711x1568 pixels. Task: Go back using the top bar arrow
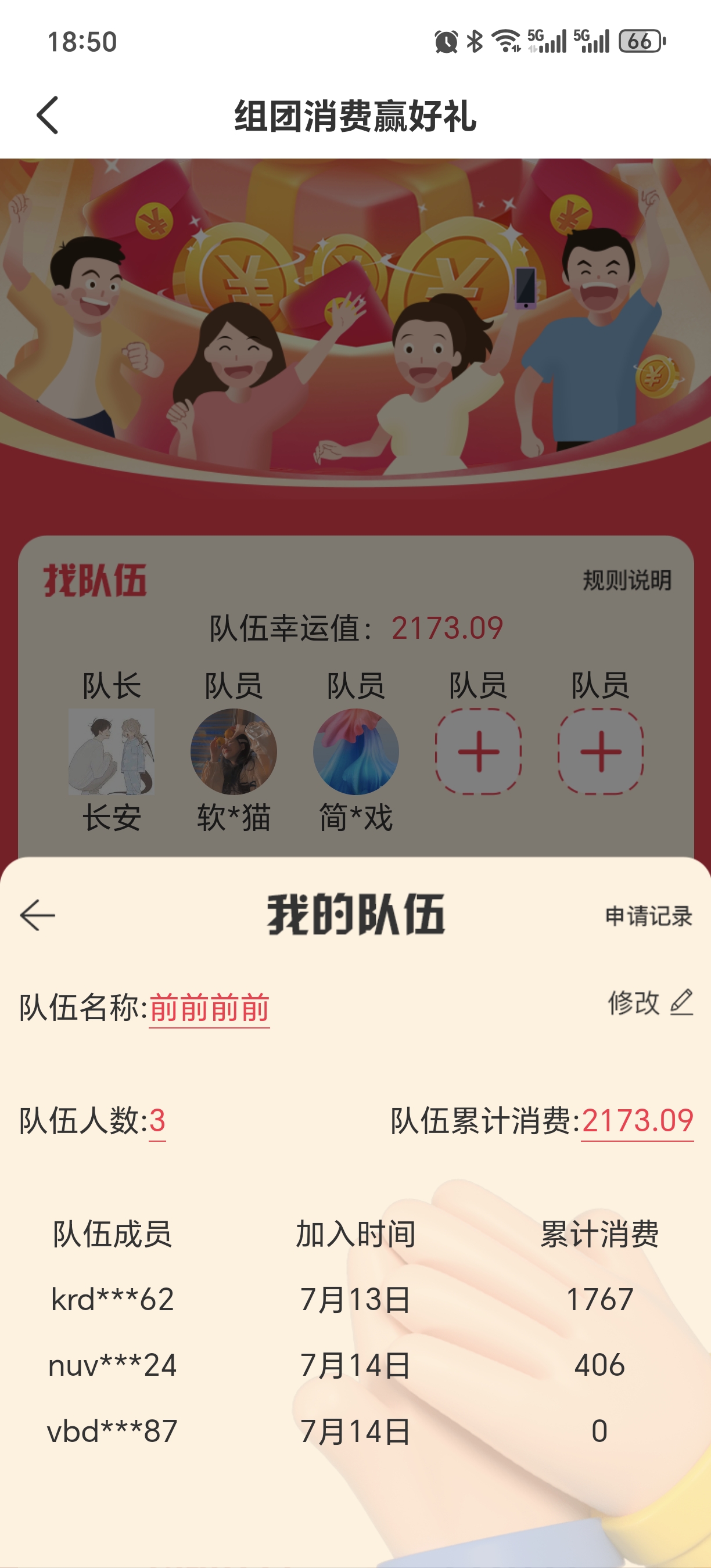point(48,115)
